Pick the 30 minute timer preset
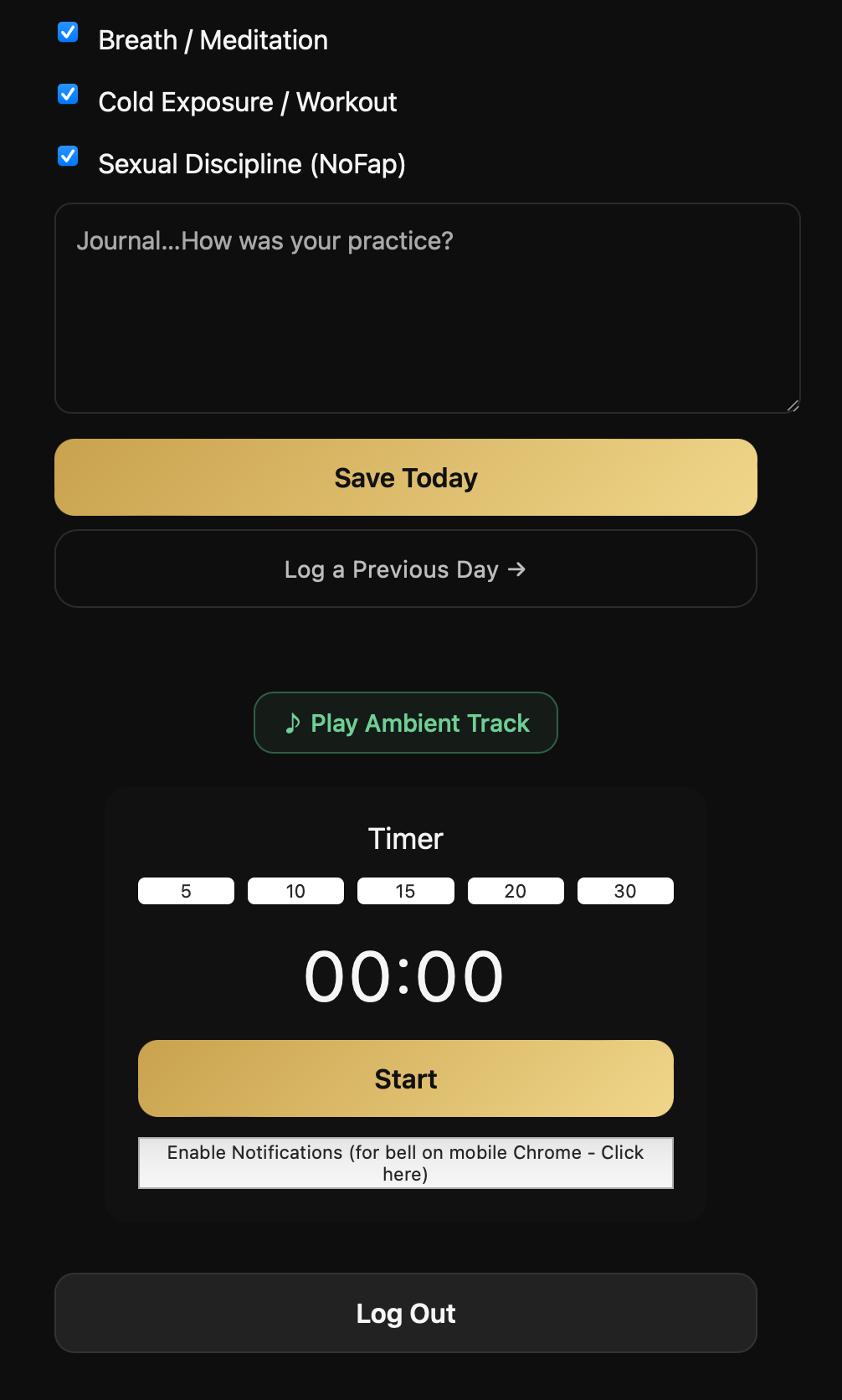This screenshot has height=1400, width=842. click(x=625, y=891)
